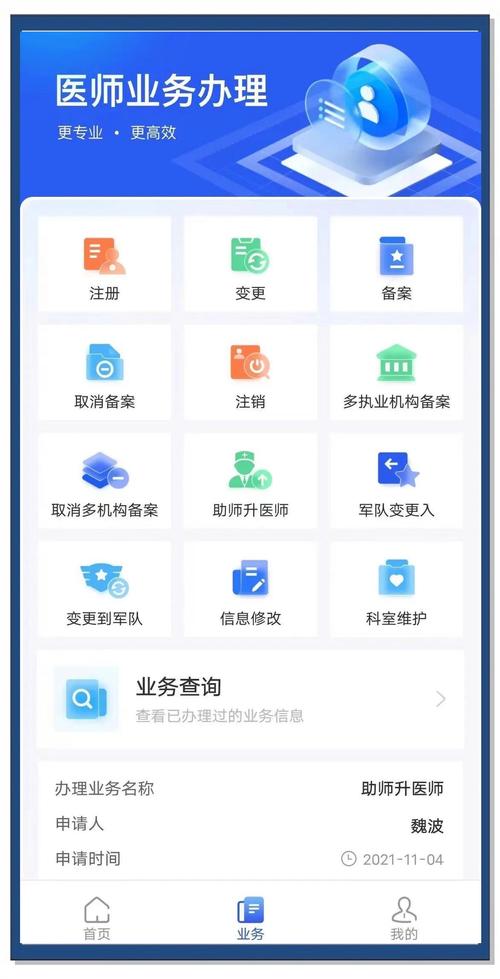Open the 科室维护 tile

tap(396, 589)
